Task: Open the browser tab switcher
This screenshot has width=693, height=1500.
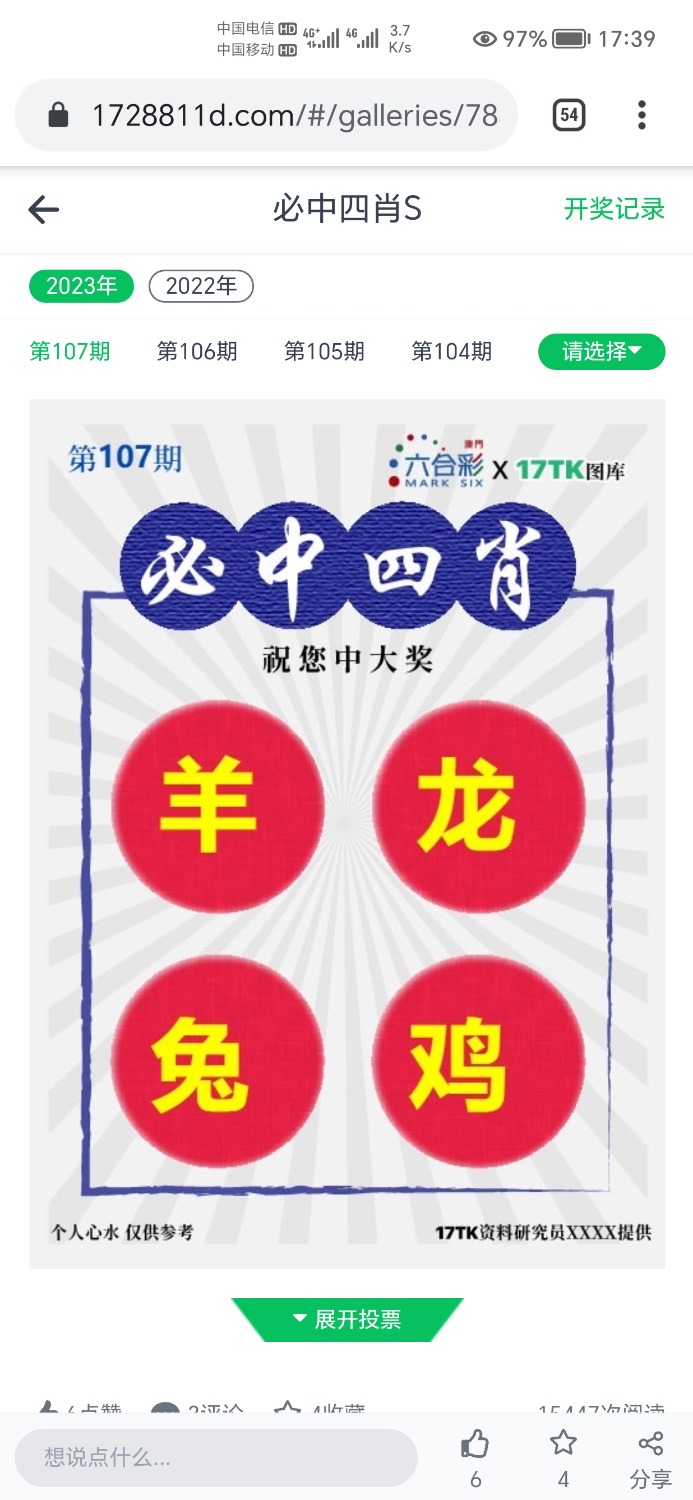Action: [x=568, y=115]
